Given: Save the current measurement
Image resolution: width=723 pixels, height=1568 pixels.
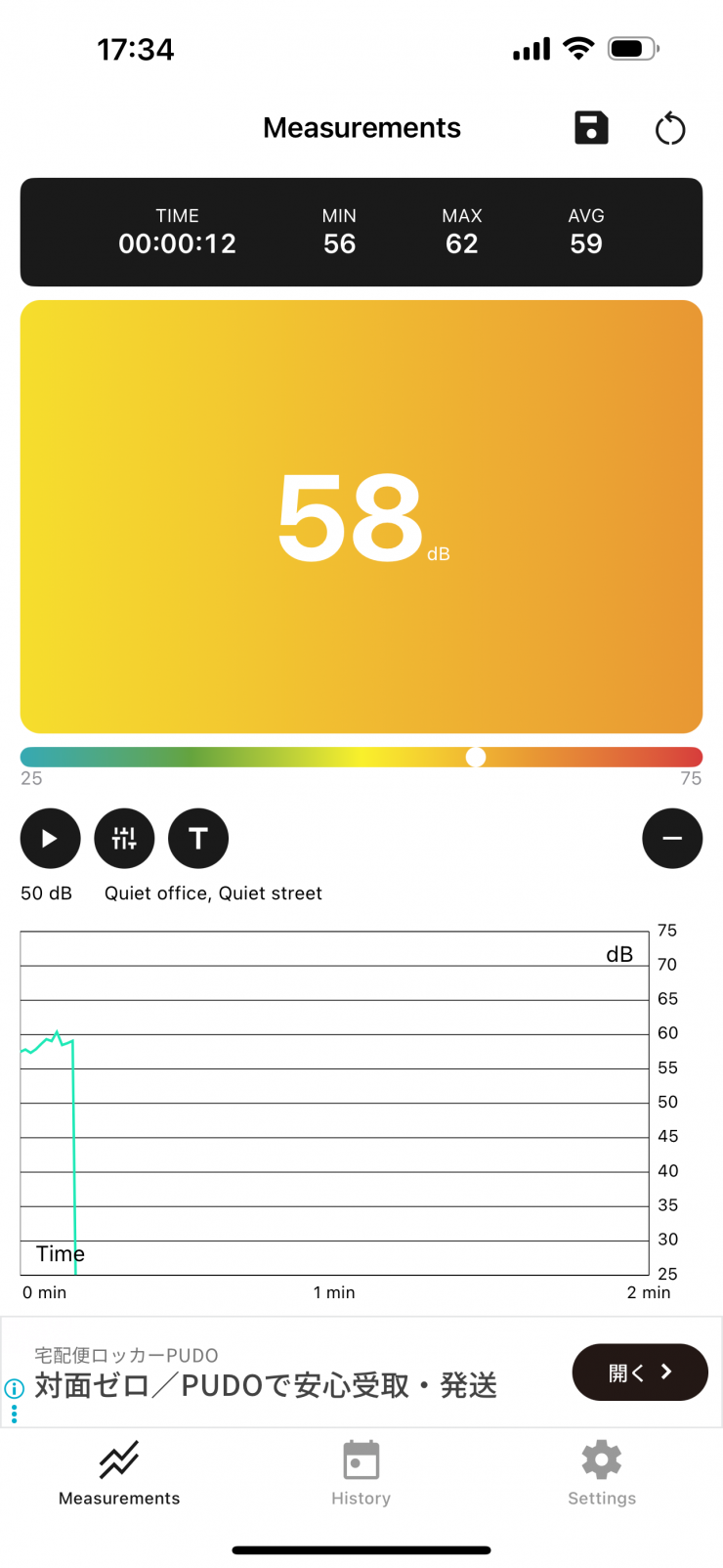Looking at the screenshot, I should pos(591,128).
